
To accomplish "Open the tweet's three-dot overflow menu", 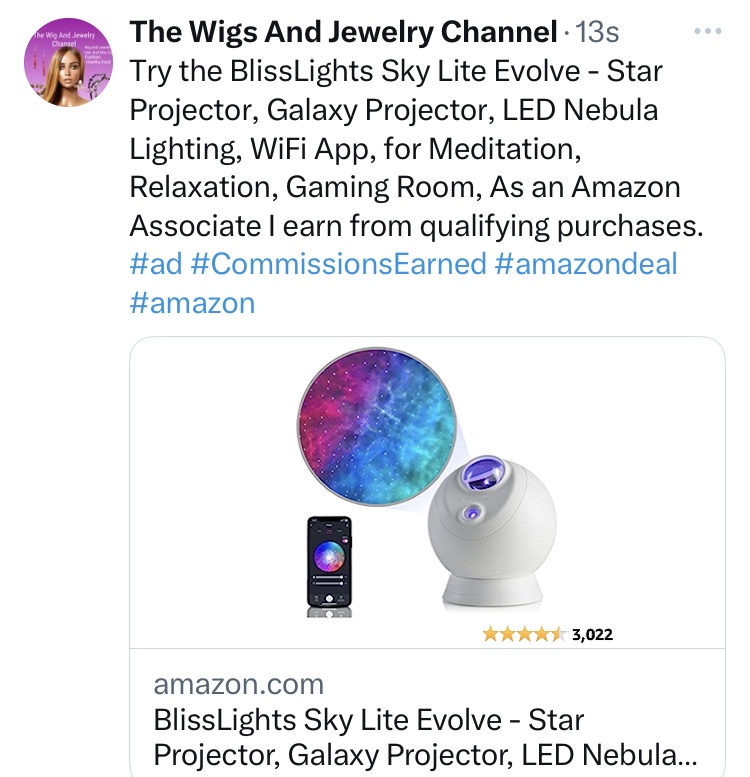I will (707, 31).
